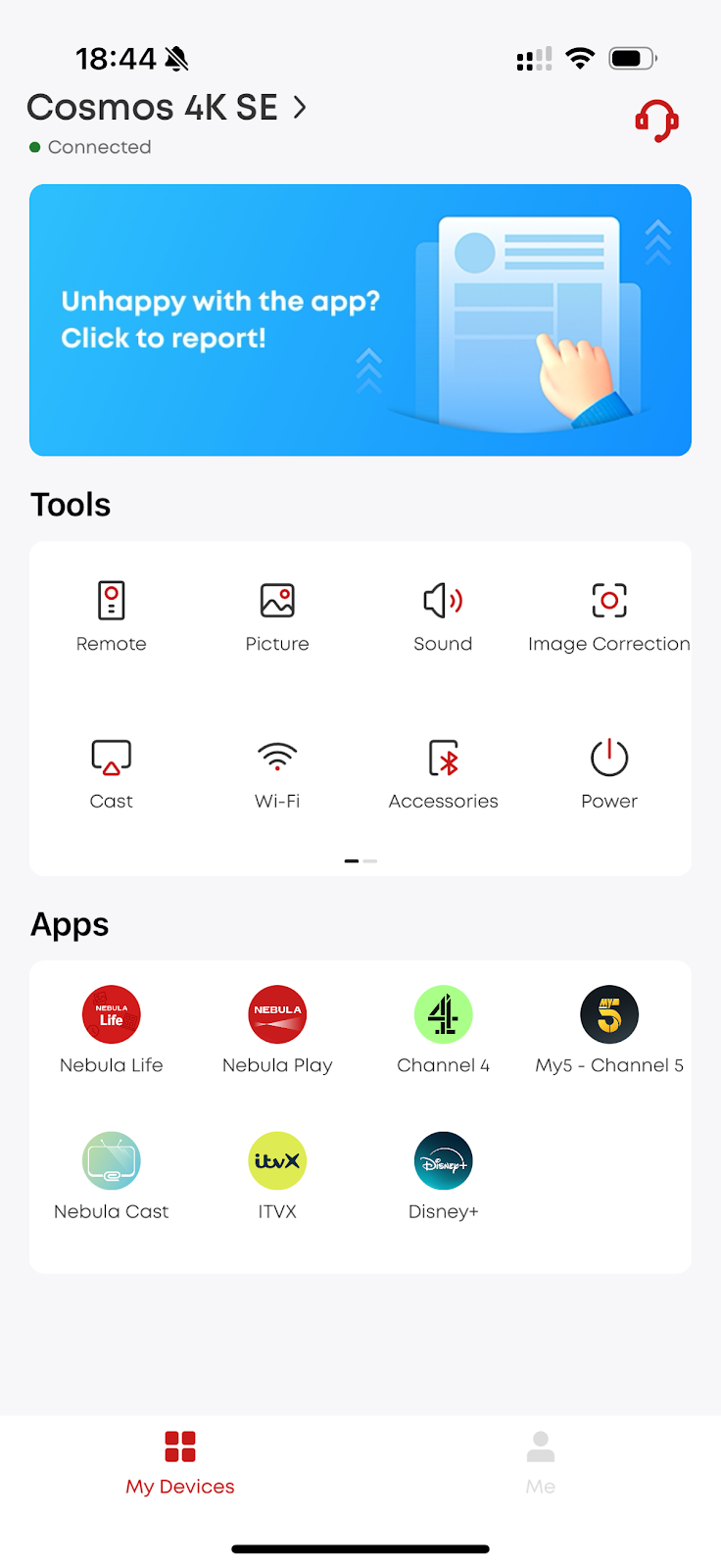Open the Channel 4 app
The image size is (721, 1568).
coord(443,1029)
